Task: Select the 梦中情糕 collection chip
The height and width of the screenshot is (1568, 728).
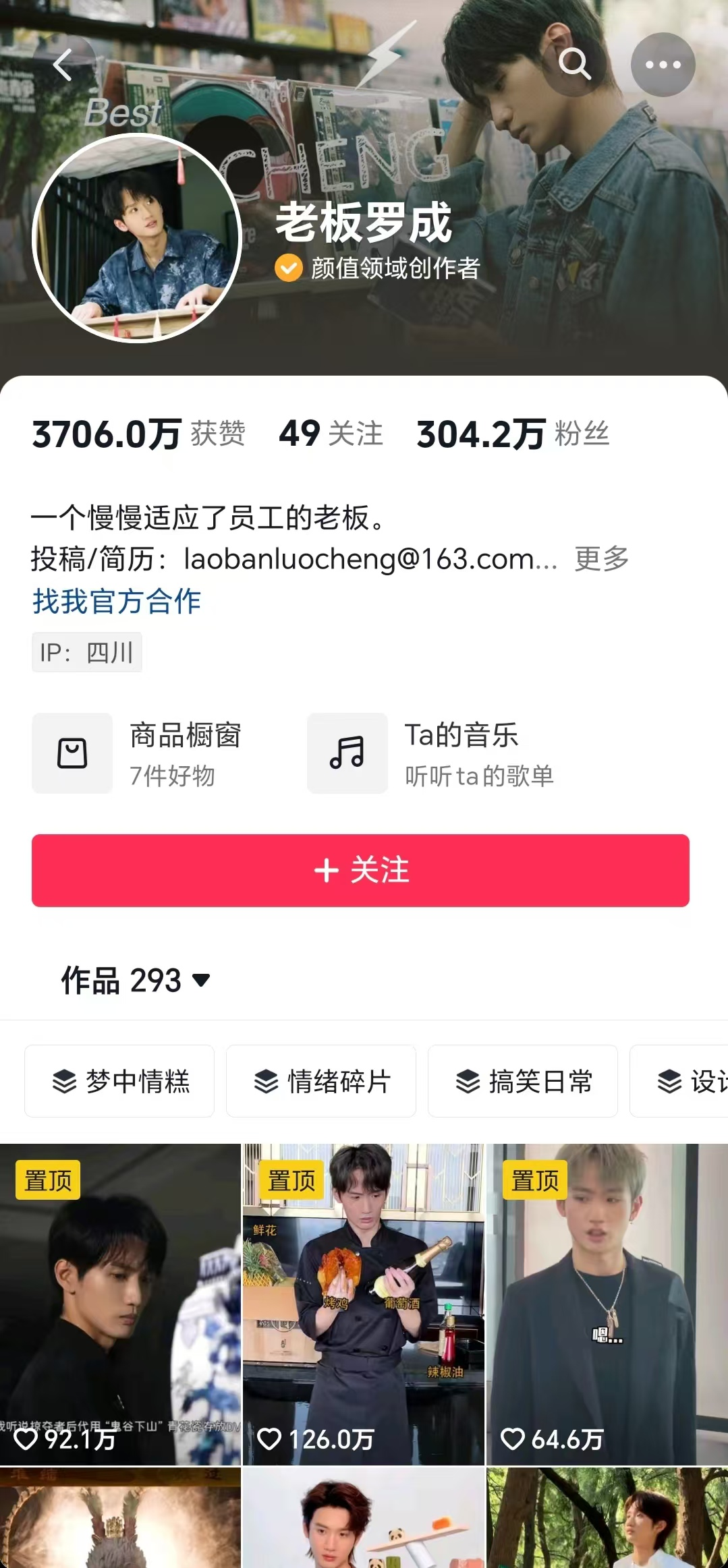Action: [x=119, y=1081]
